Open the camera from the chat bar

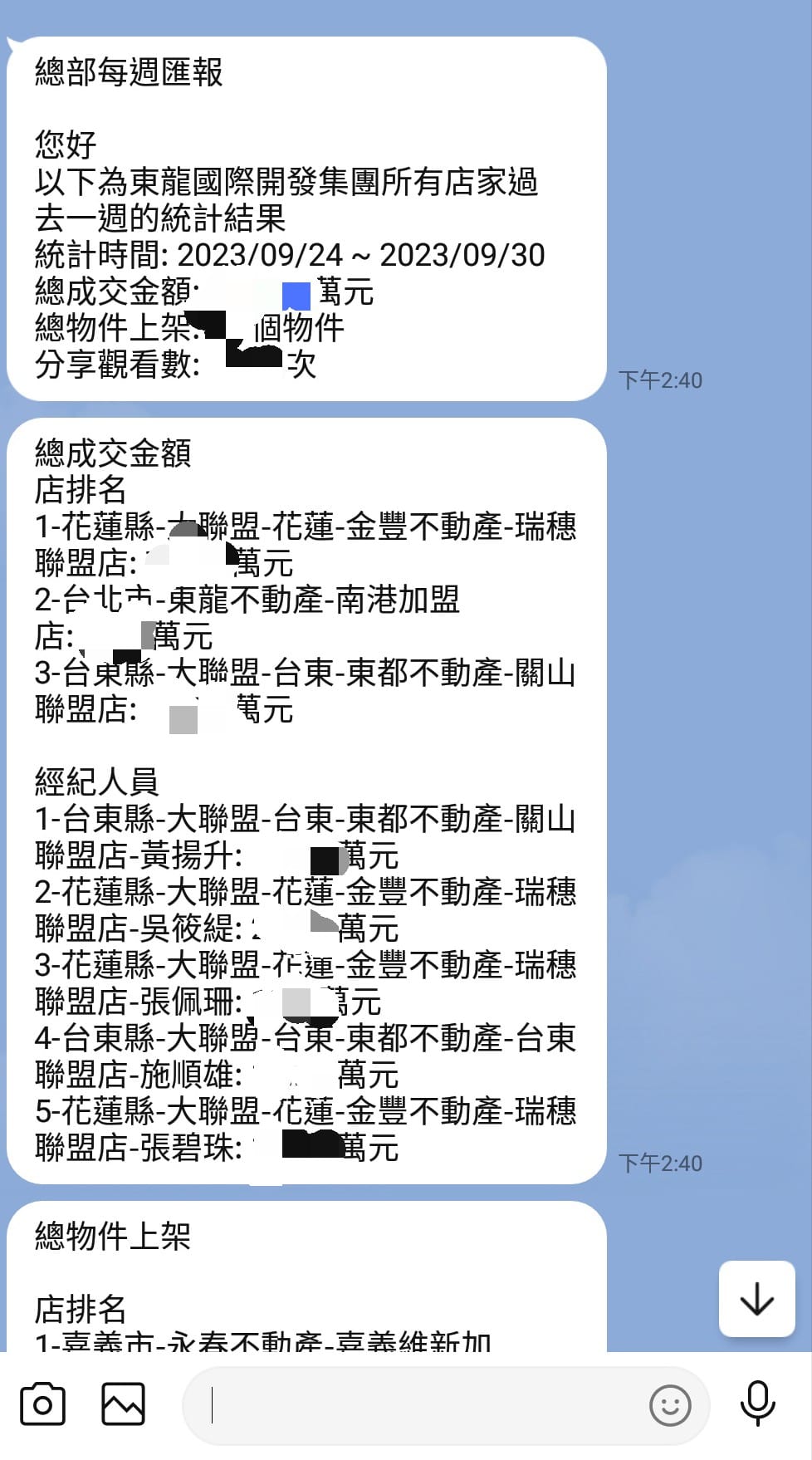pyautogui.click(x=42, y=1404)
